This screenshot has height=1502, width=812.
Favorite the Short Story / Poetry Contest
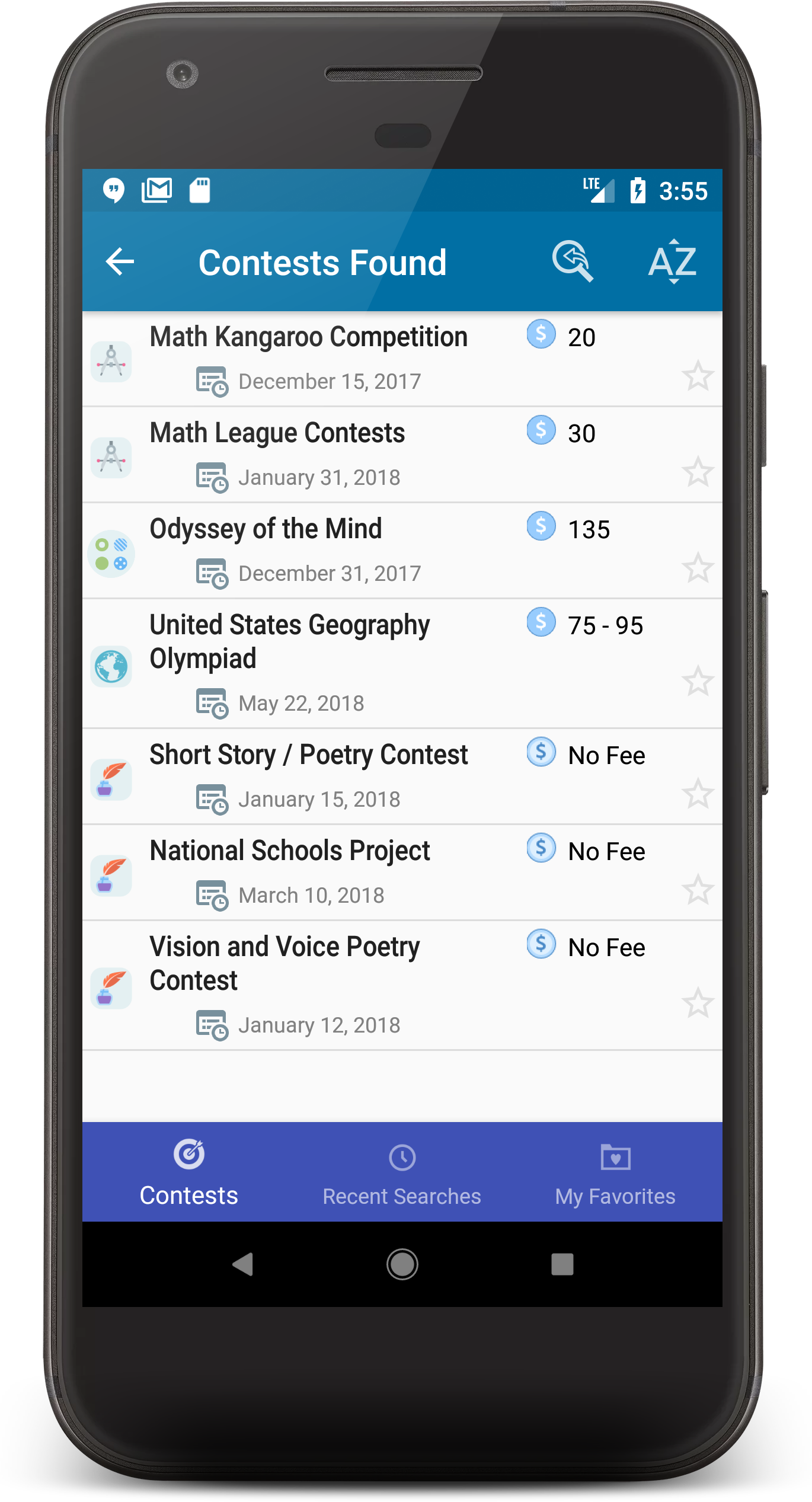tap(698, 794)
